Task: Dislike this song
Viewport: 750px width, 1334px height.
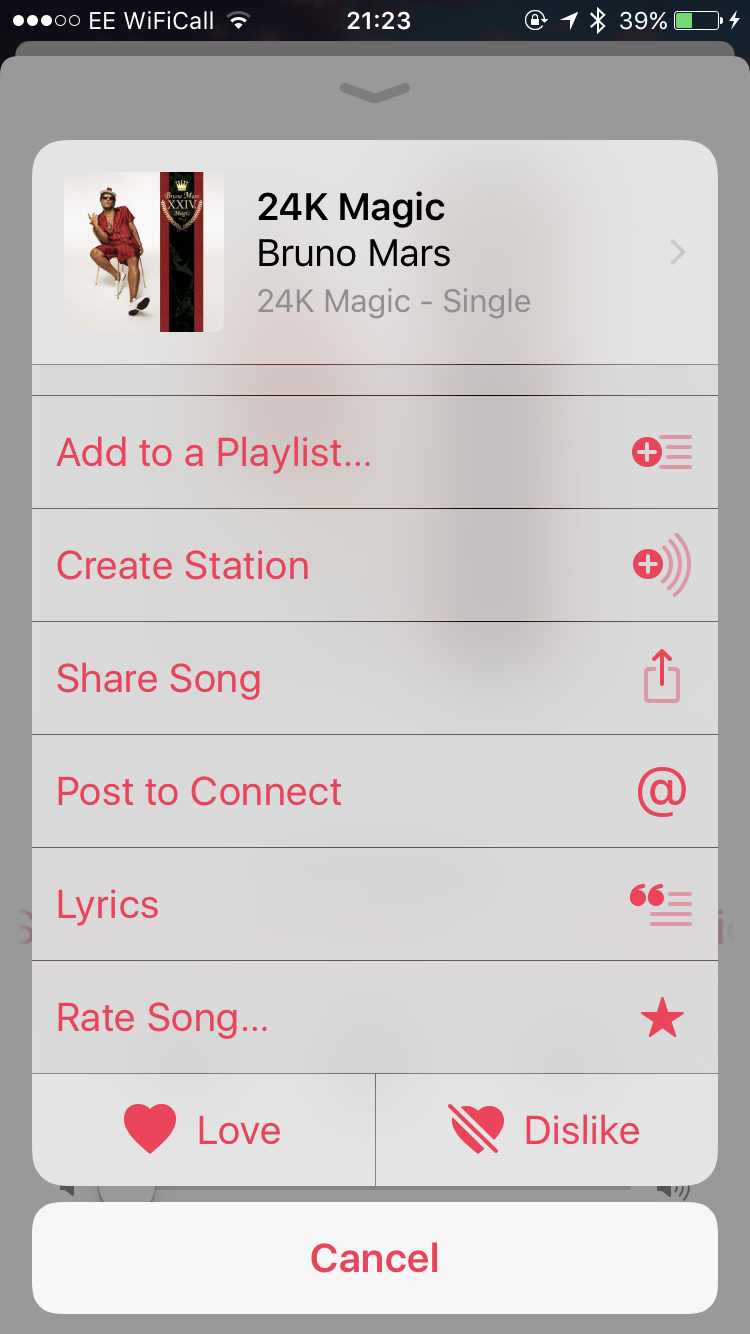Action: click(546, 1130)
